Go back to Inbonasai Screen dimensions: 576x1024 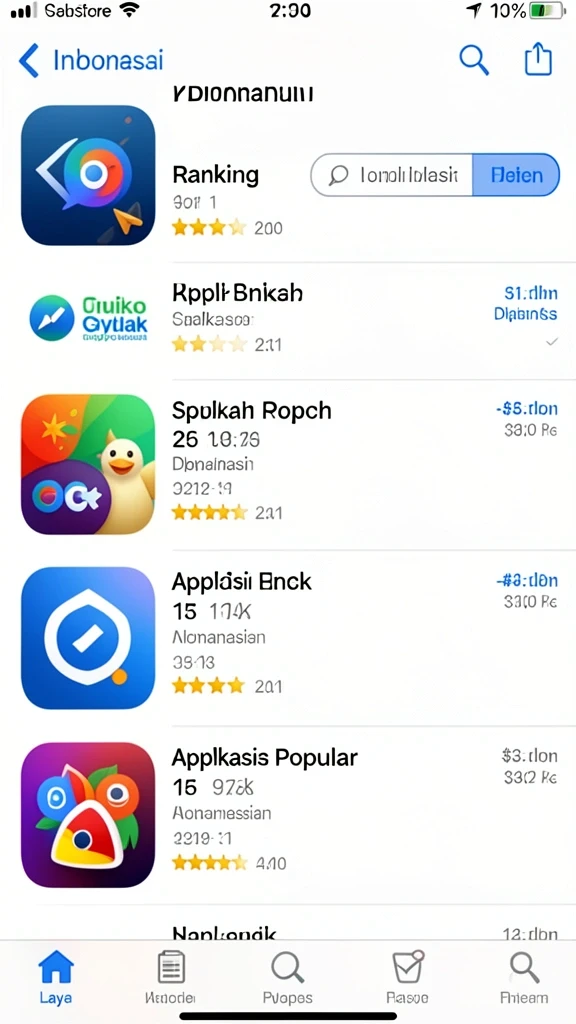91,60
